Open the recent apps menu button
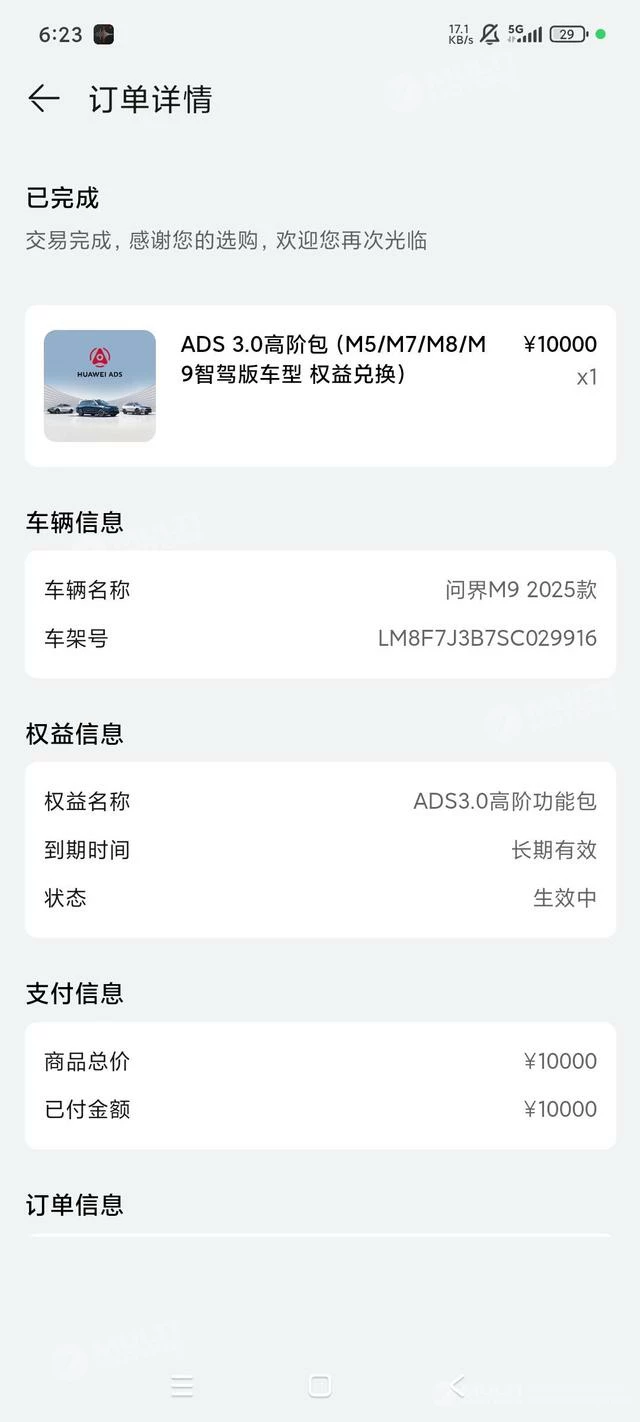This screenshot has width=640, height=1422. 182,1385
